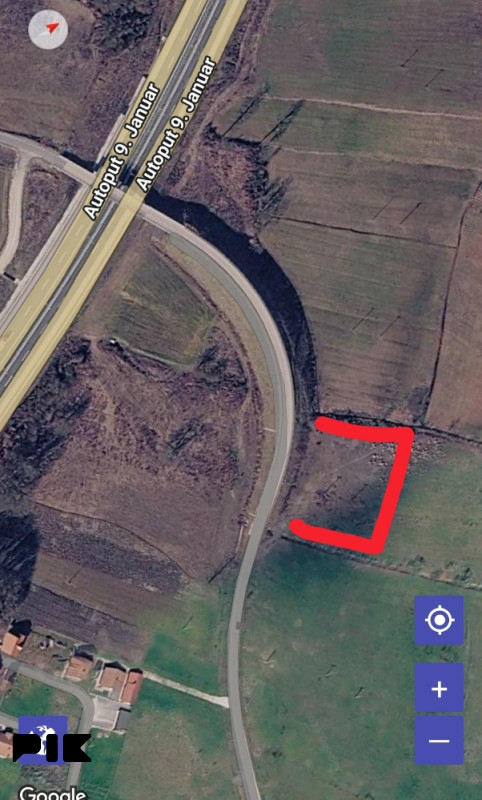Tap the compass to reset map orientation
The width and height of the screenshot is (482, 800).
click(x=48, y=29)
